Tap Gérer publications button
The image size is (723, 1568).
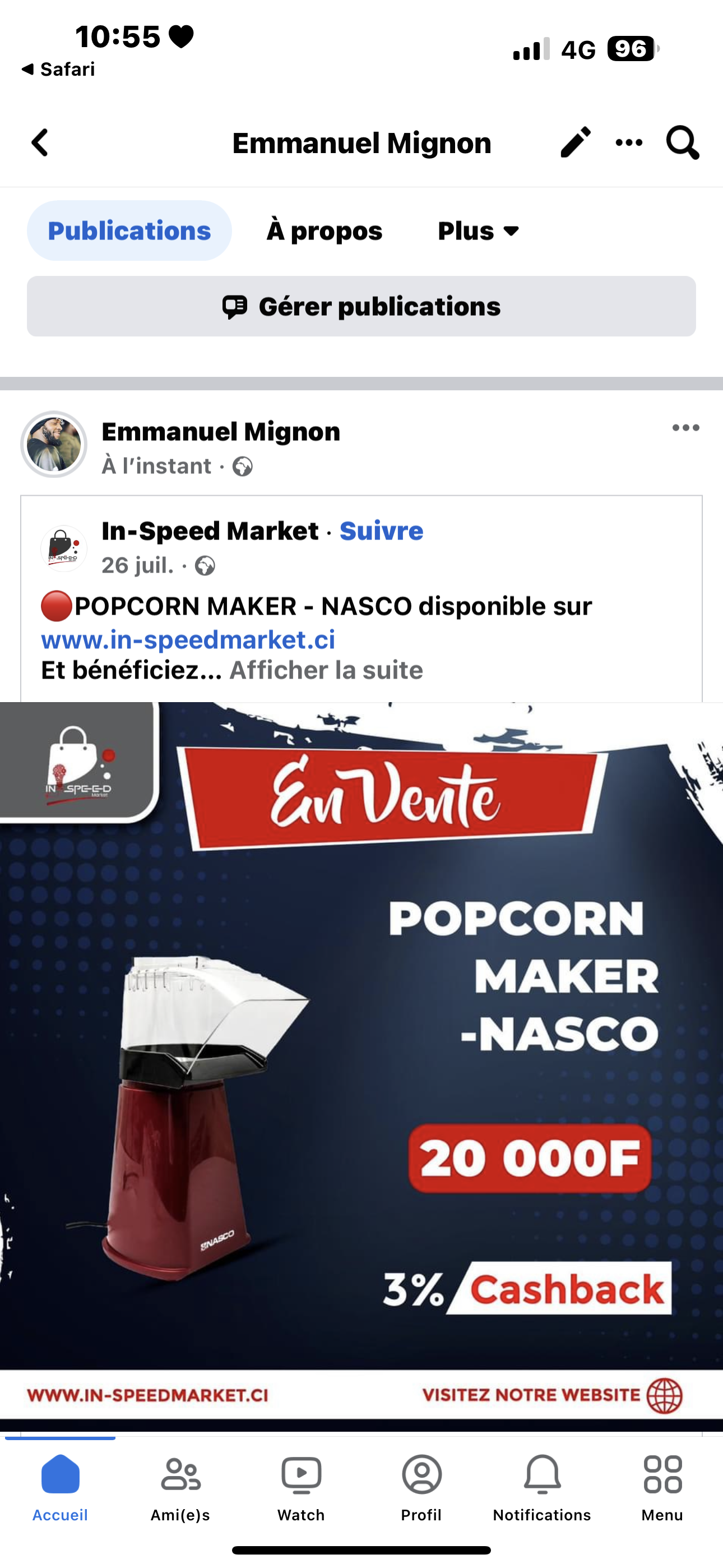tap(361, 306)
